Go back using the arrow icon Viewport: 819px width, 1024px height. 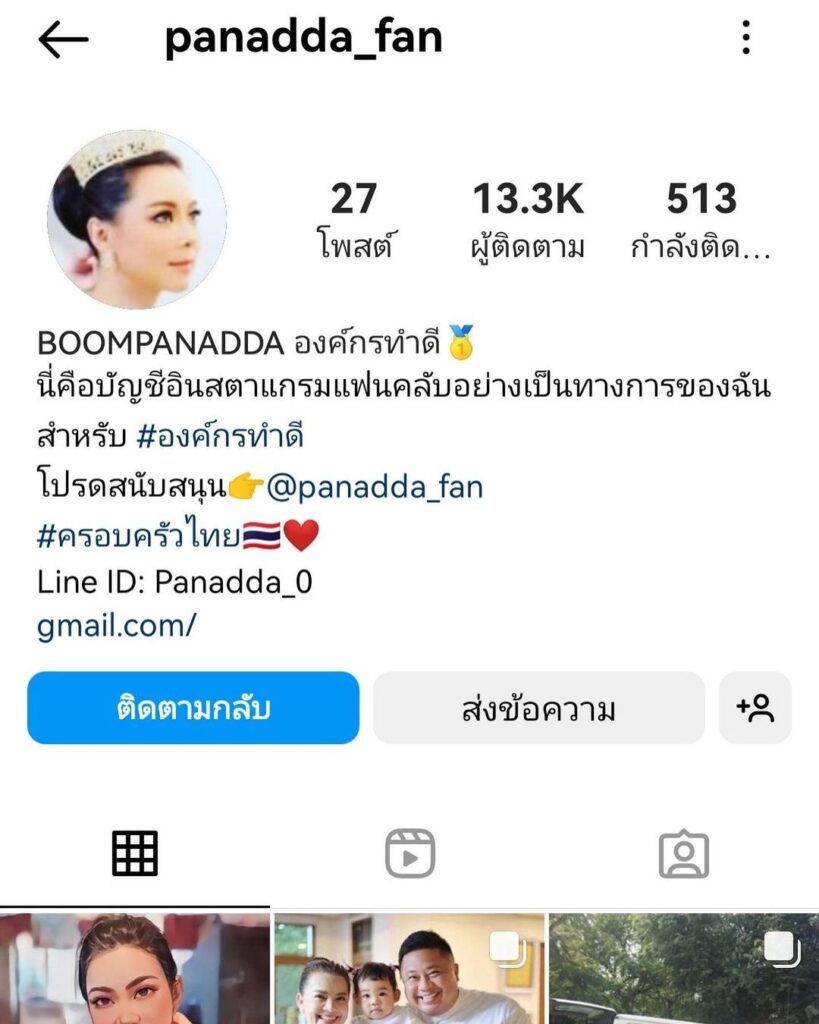[x=63, y=40]
